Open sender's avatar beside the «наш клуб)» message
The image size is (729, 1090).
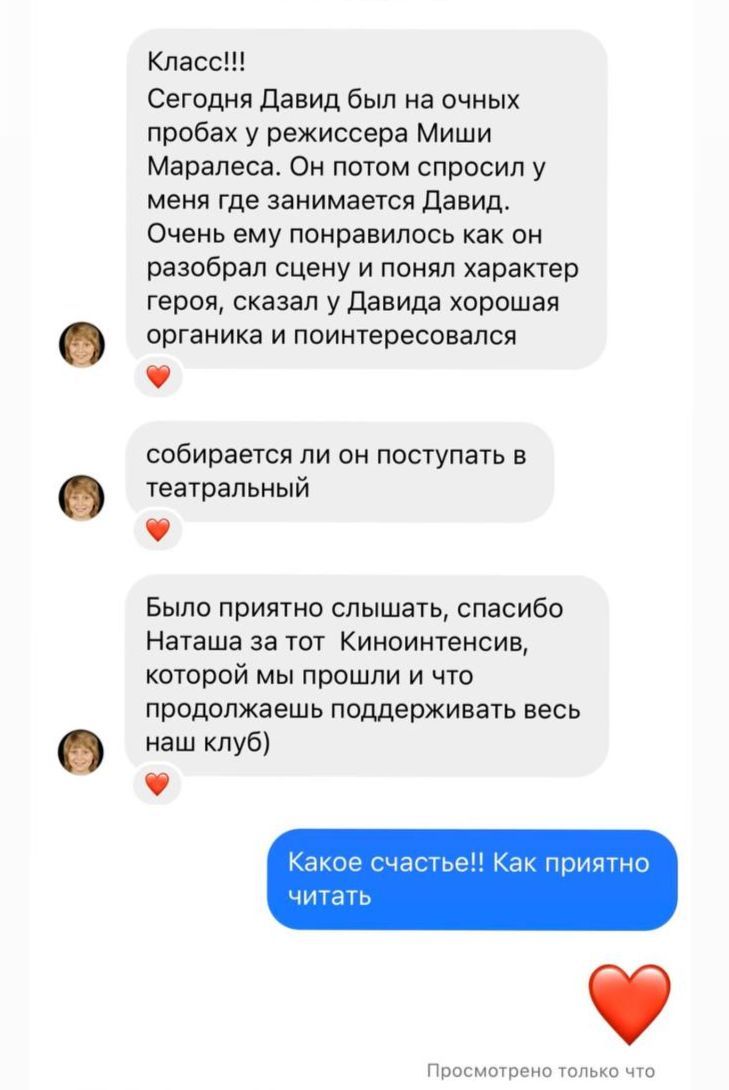83,753
